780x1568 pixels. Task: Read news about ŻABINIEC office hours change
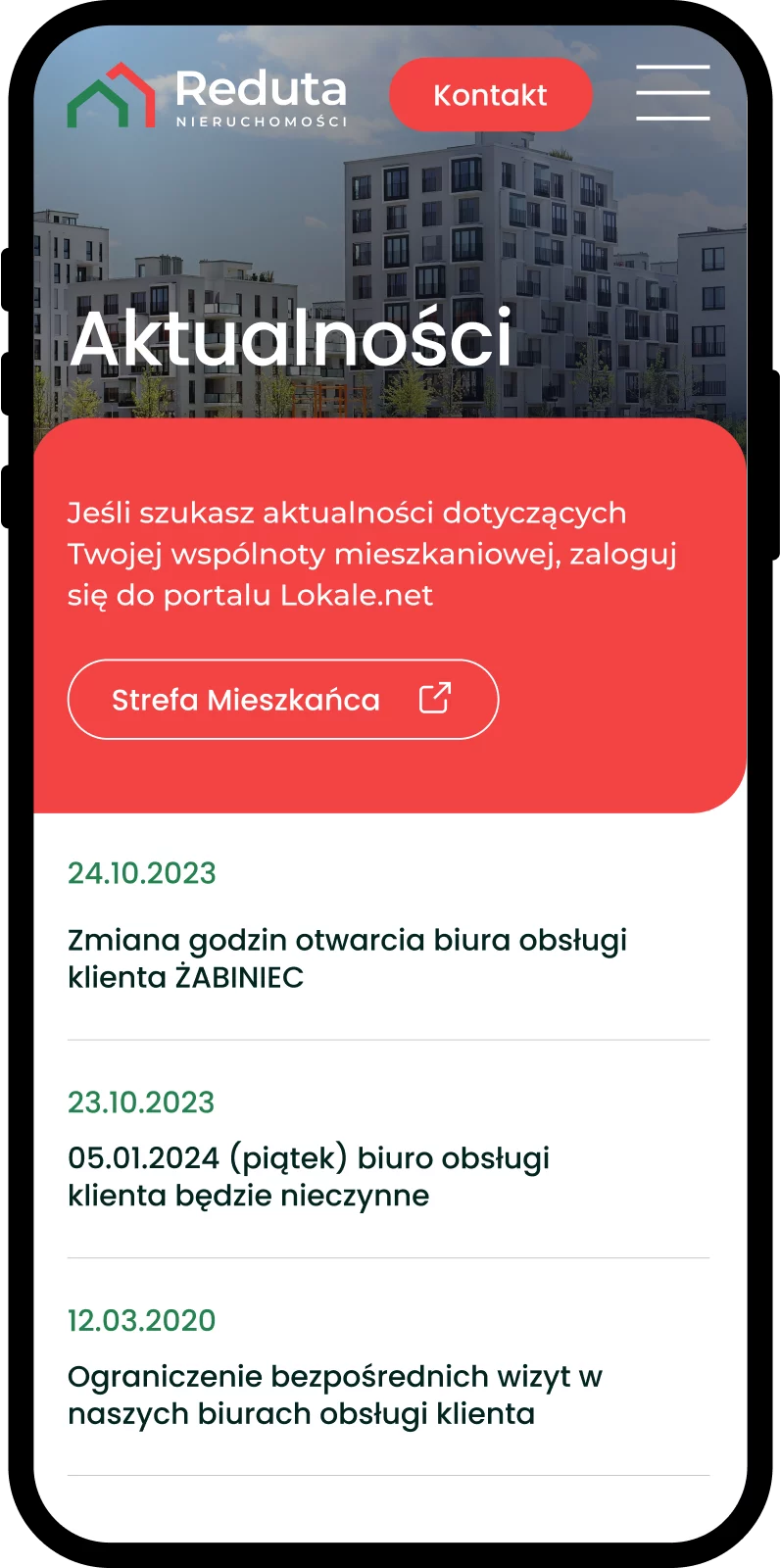[347, 957]
